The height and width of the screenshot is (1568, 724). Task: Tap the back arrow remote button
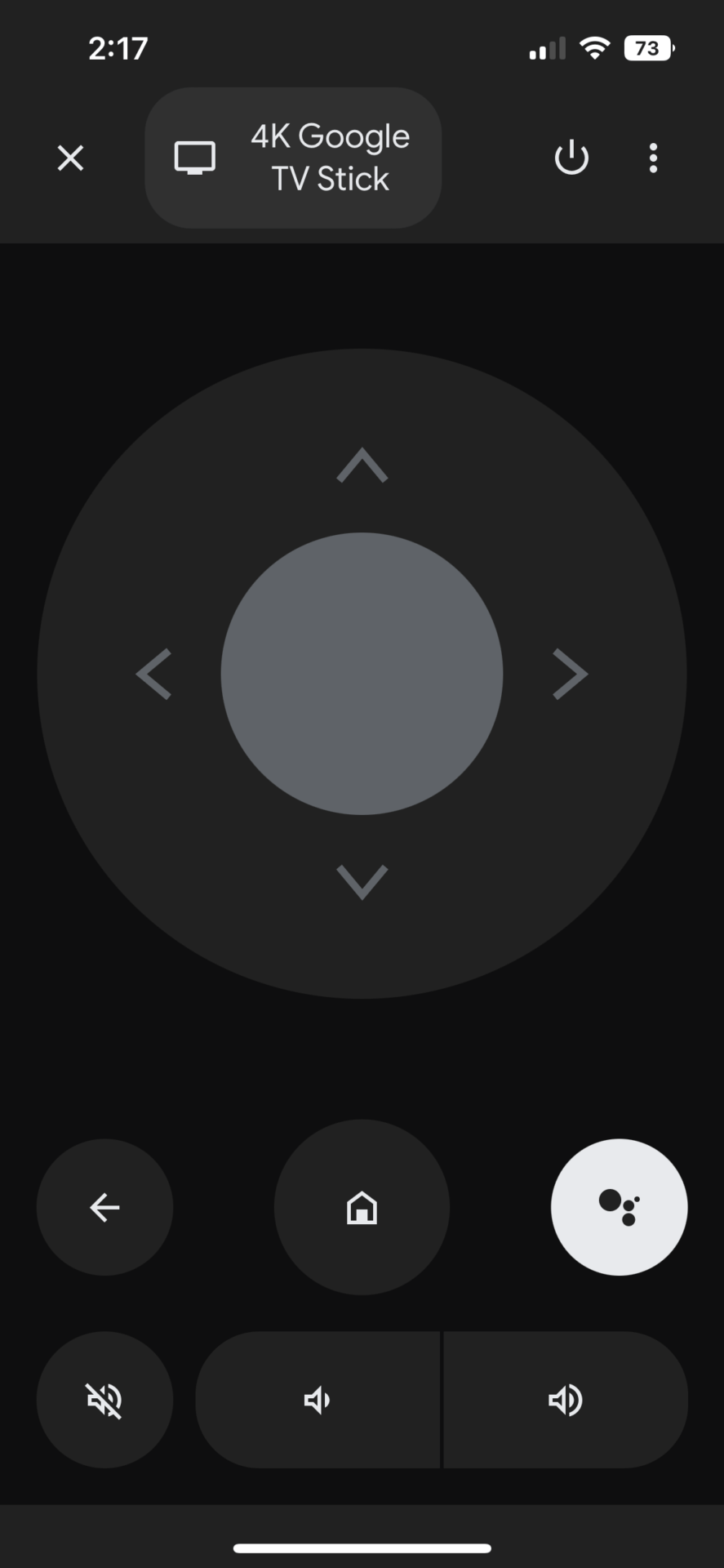point(104,1207)
